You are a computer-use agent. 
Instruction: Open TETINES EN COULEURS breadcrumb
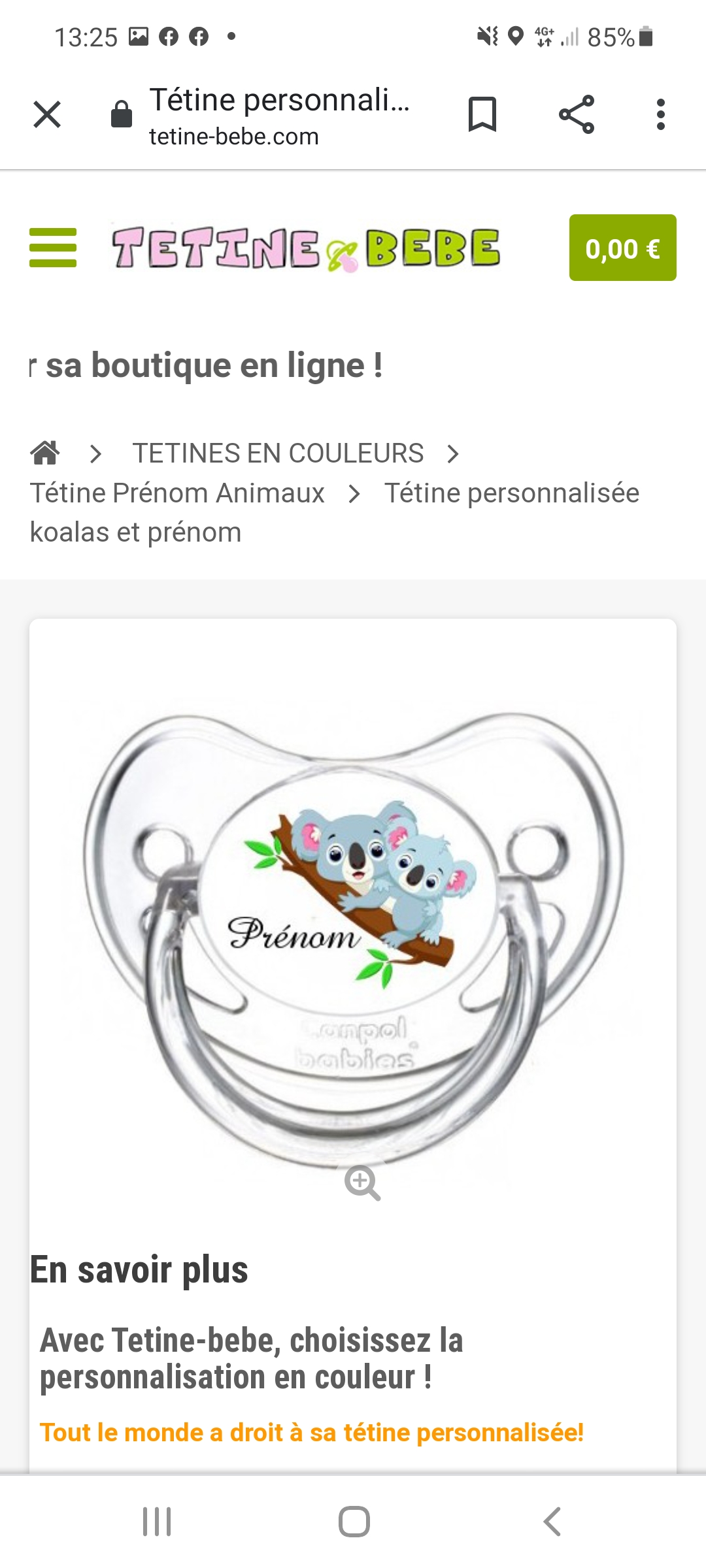(278, 453)
